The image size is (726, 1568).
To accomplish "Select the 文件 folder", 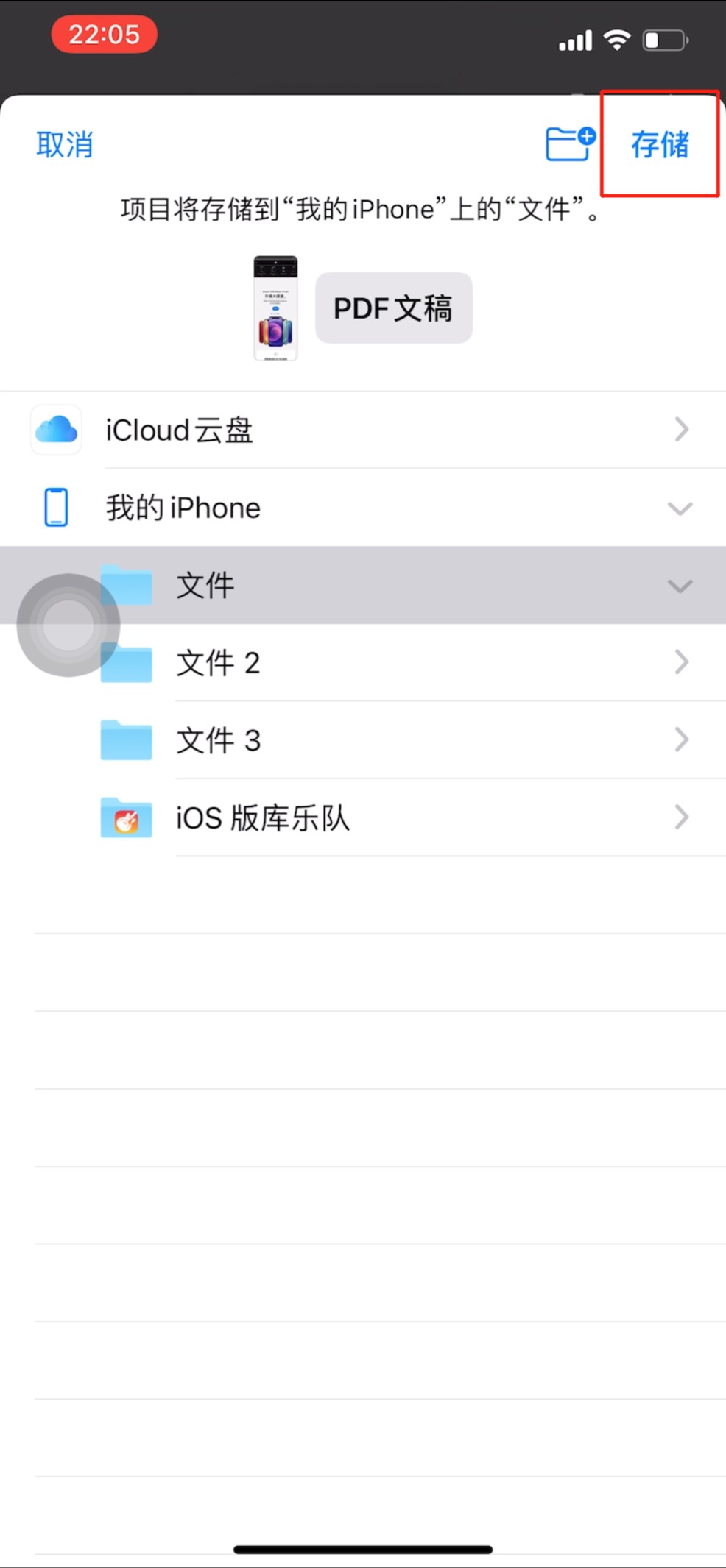I will tap(363, 585).
